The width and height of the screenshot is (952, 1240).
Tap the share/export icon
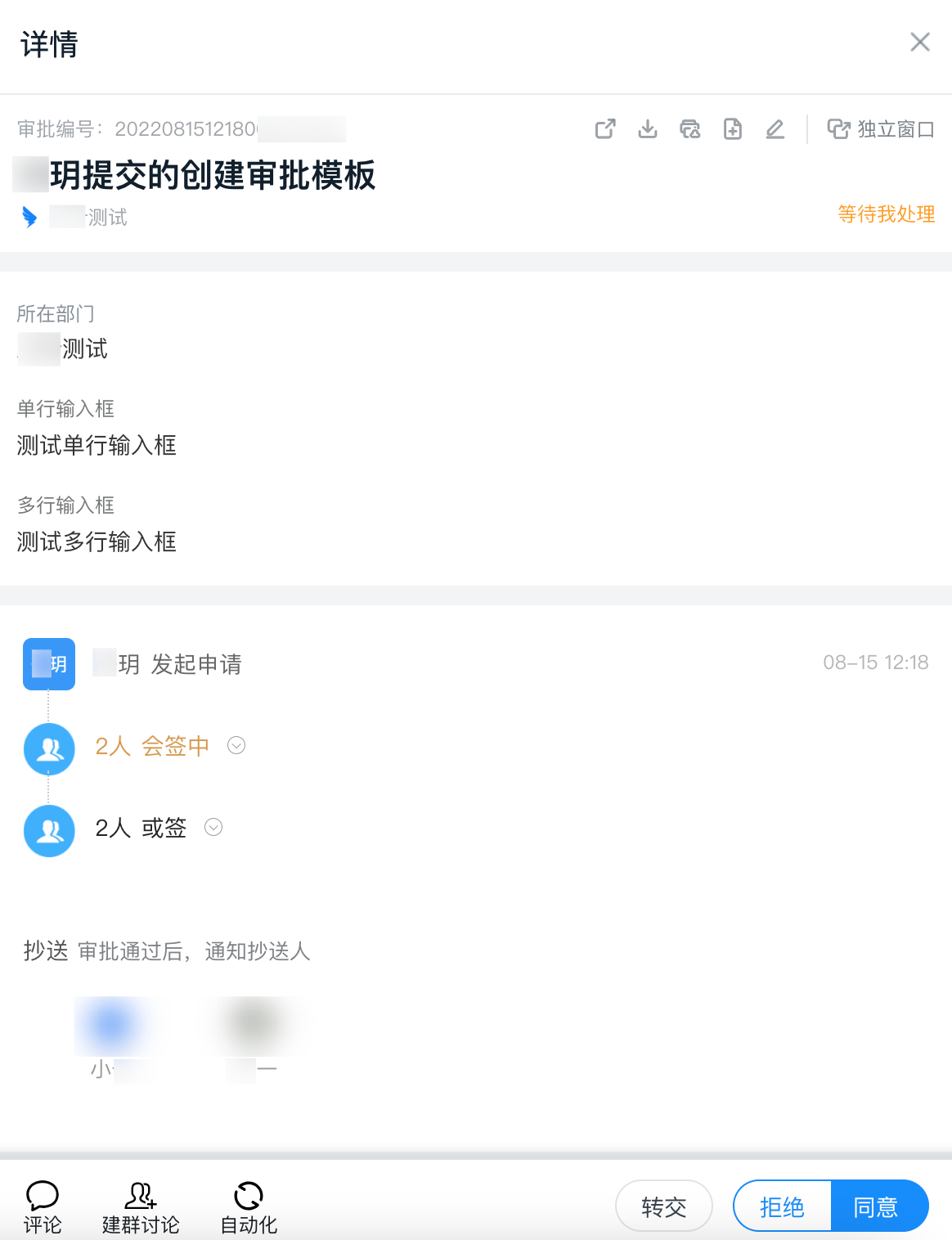[x=605, y=129]
